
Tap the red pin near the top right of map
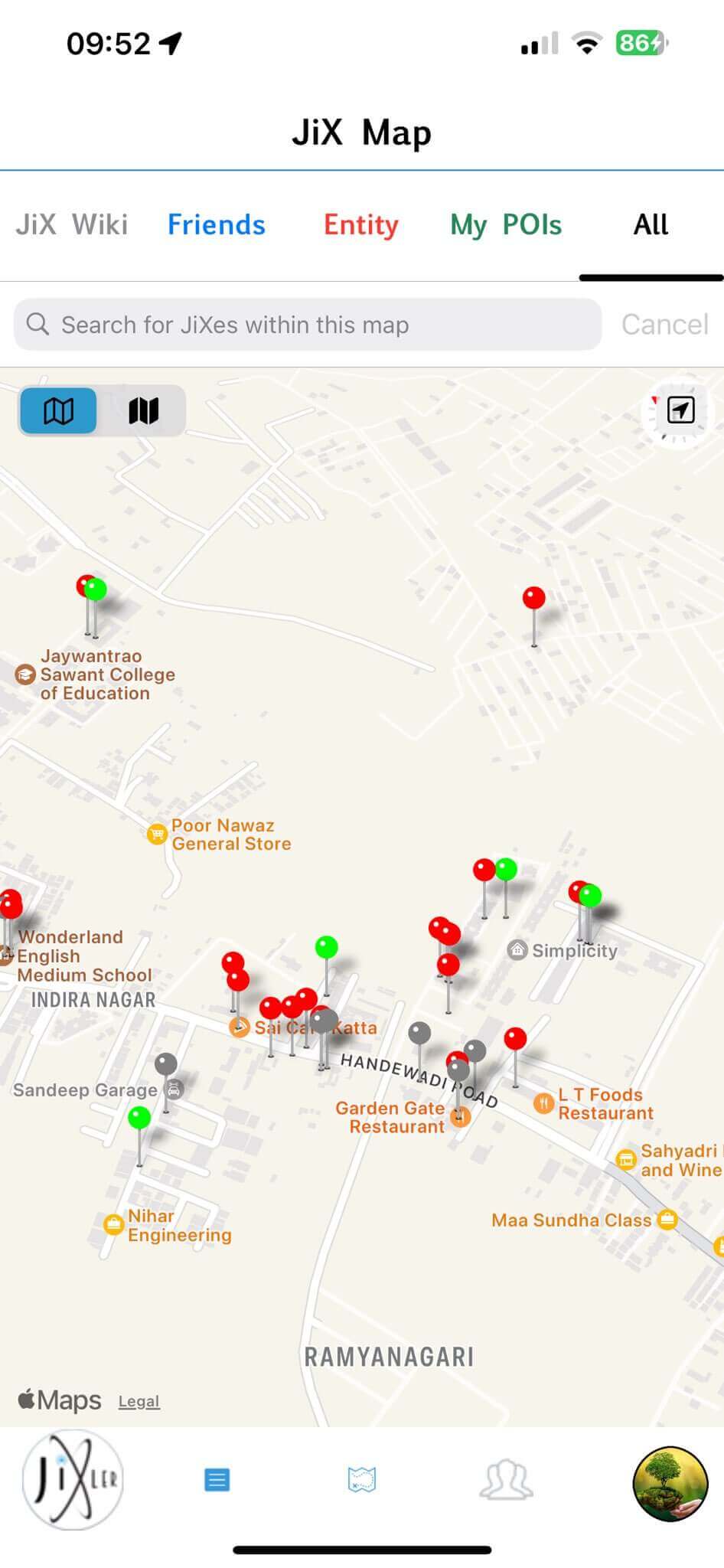(x=533, y=598)
